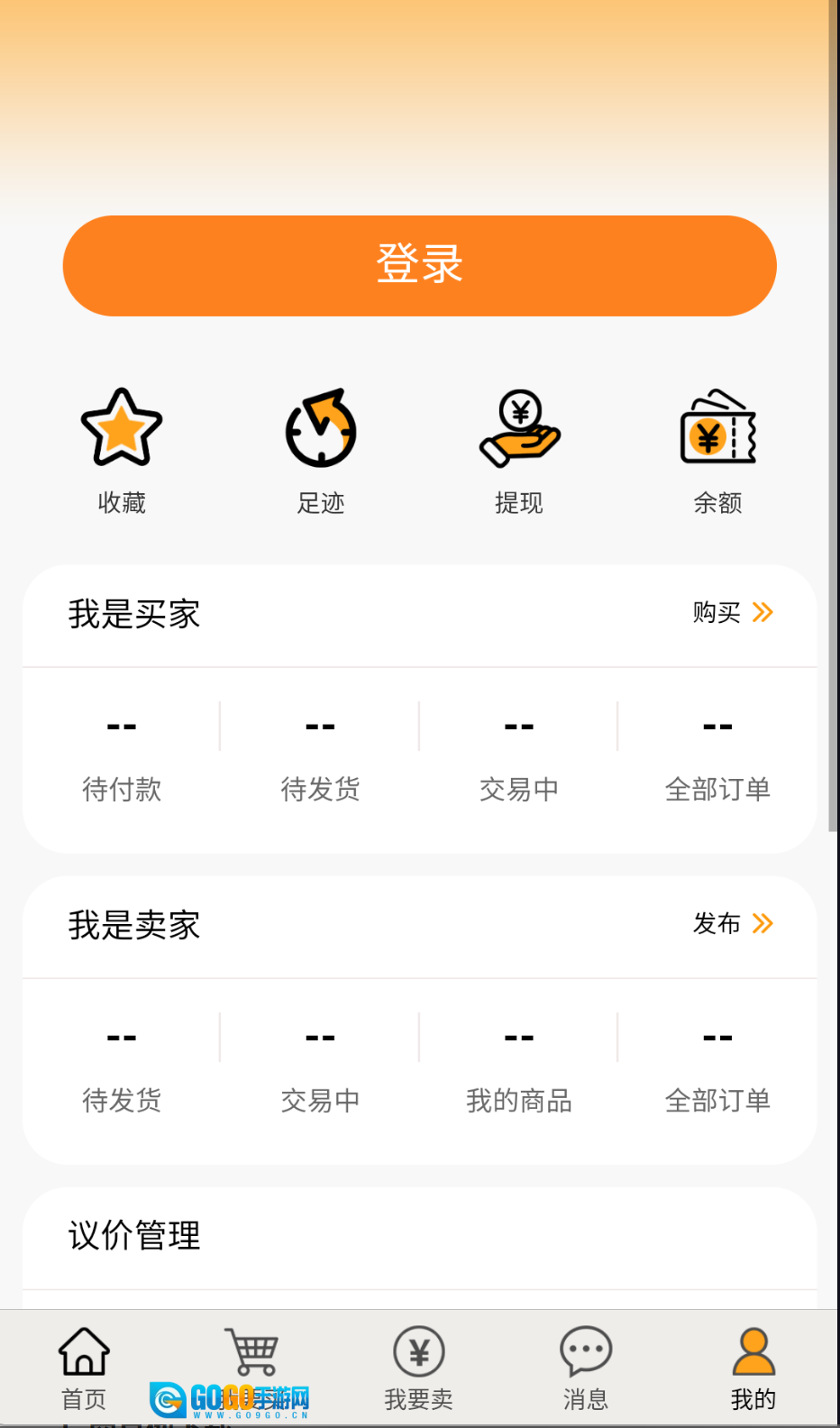Expand the 购买 chevron in buyer section
Screen dimensions: 840x1428
(763, 613)
